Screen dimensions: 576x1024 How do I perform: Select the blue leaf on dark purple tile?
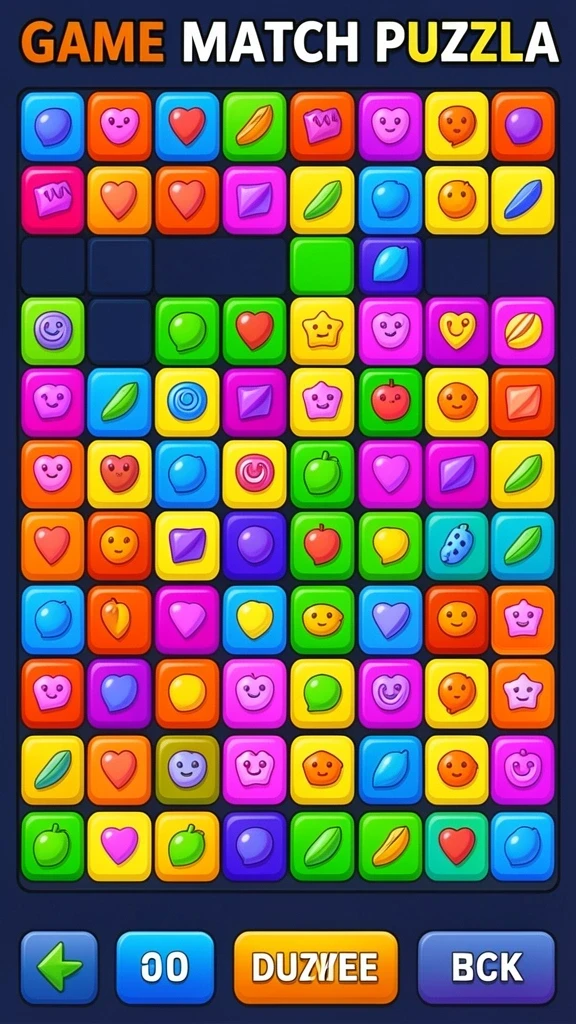390,266
